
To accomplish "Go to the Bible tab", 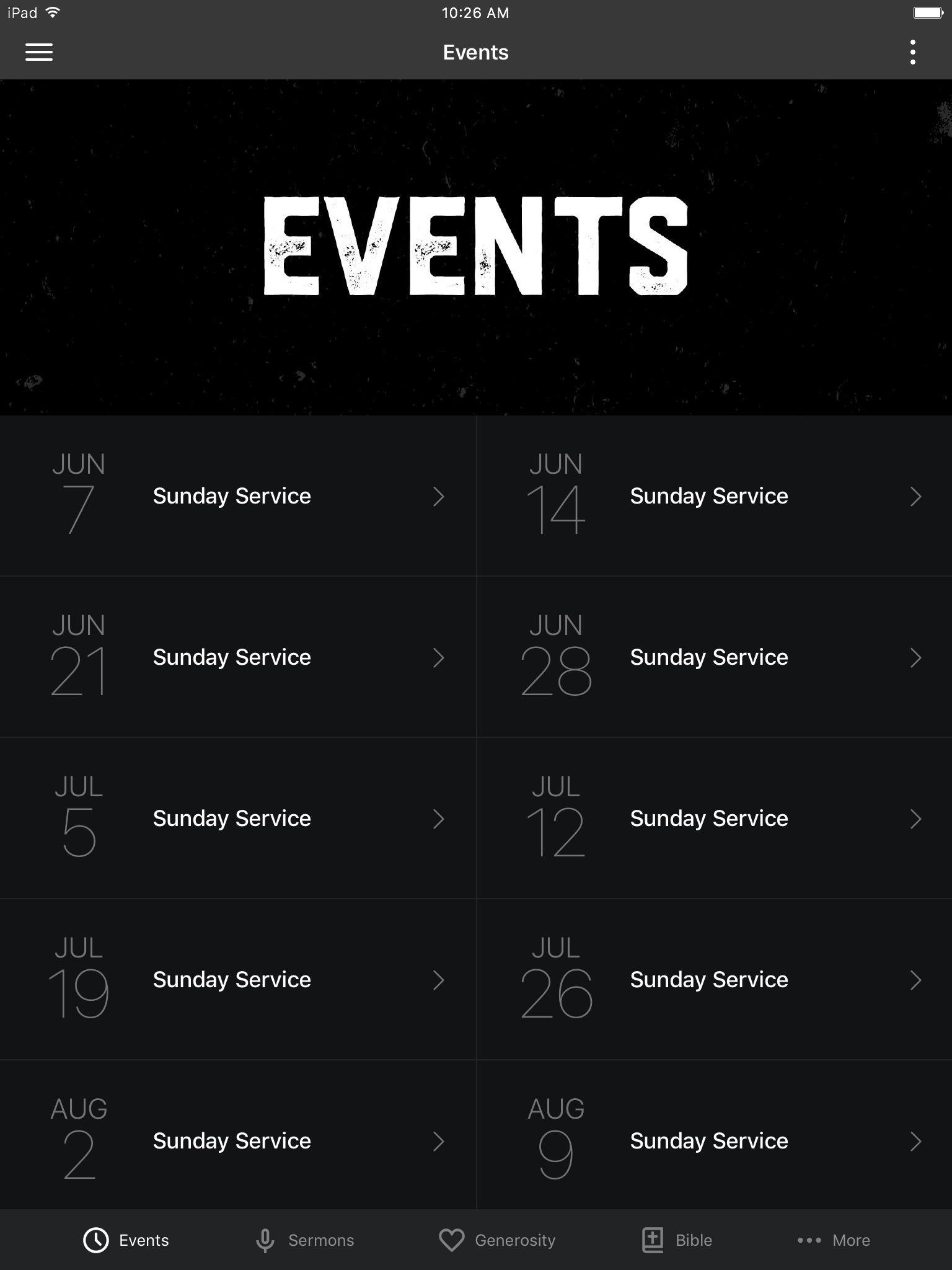I will tap(676, 1240).
